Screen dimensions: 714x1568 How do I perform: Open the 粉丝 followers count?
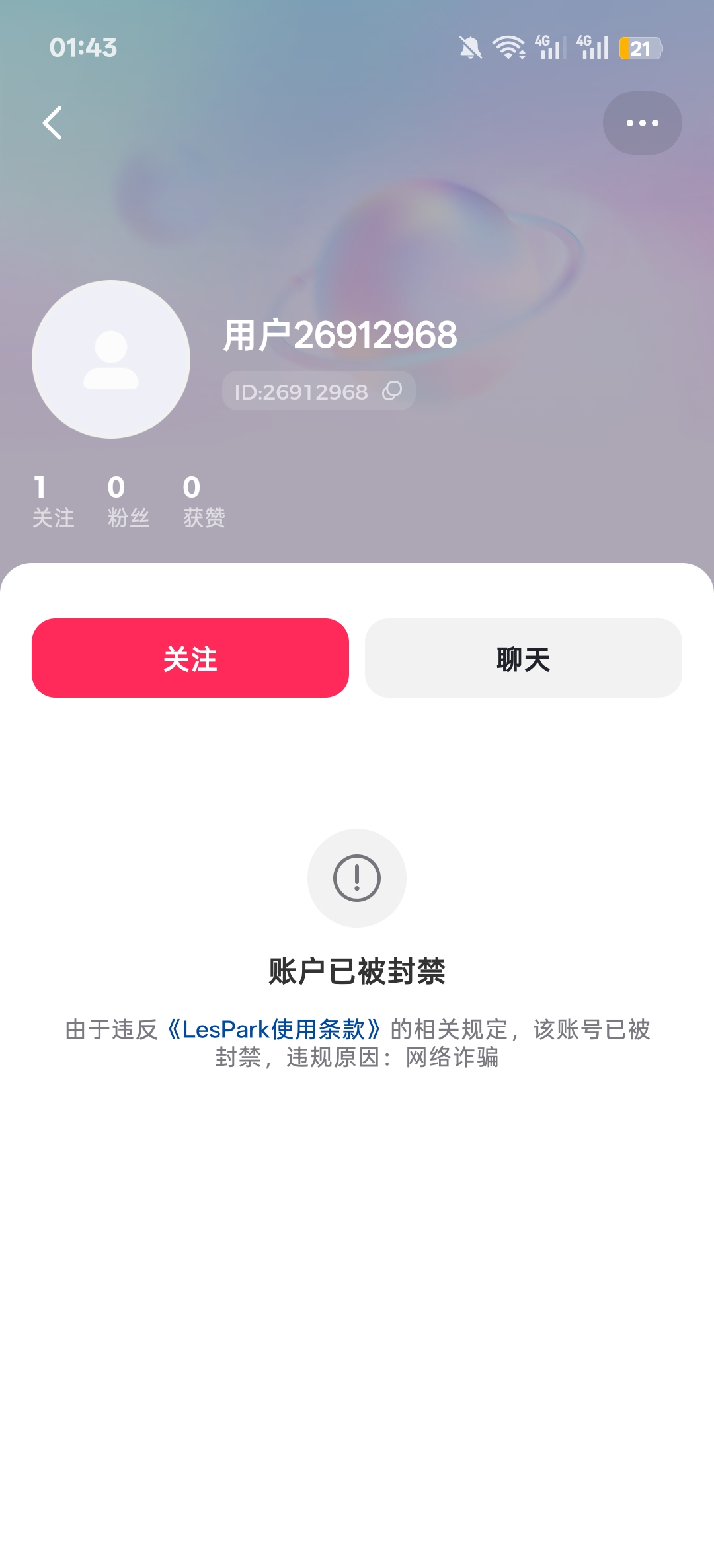tap(129, 502)
